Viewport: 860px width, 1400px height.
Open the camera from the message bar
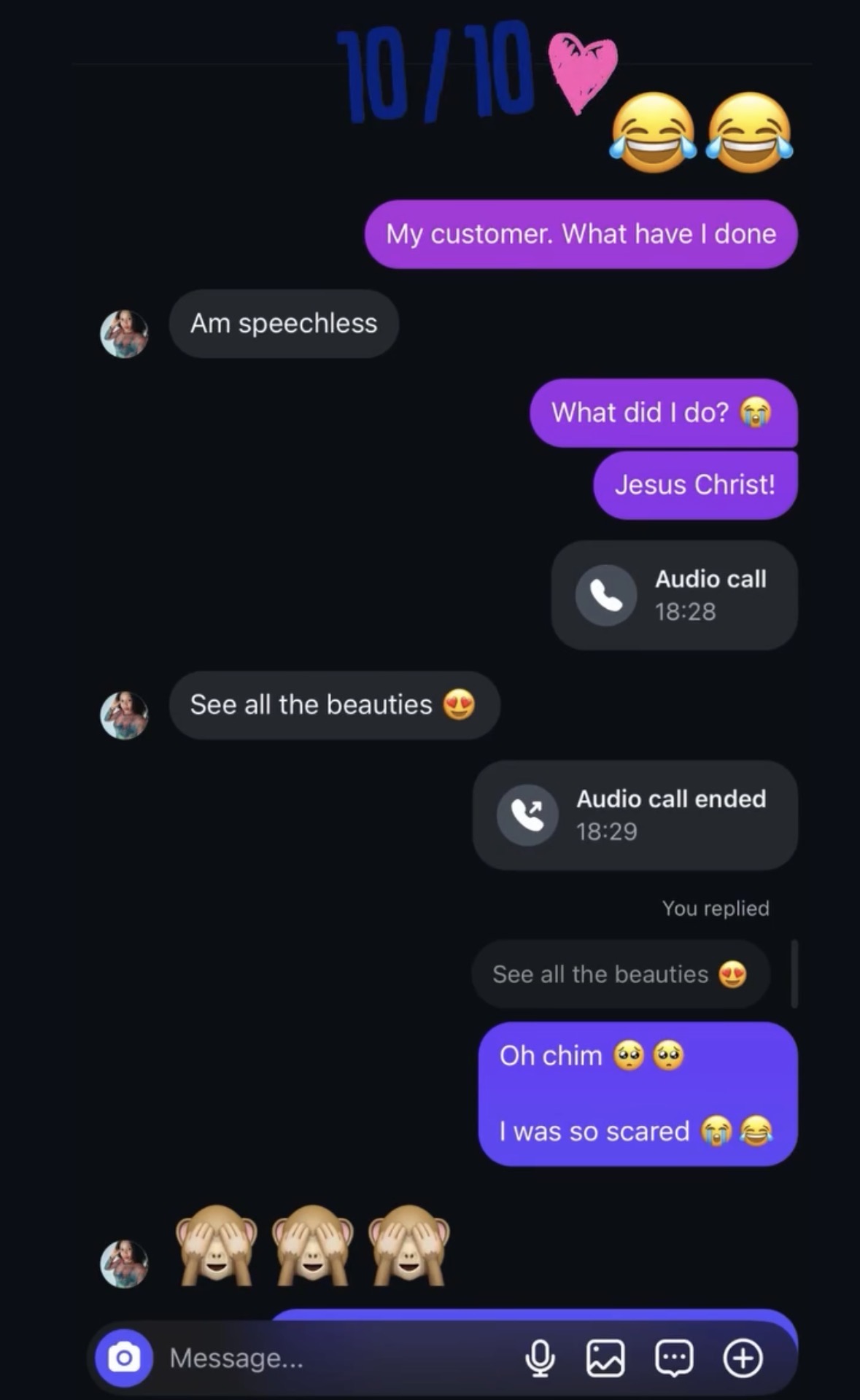pyautogui.click(x=124, y=1358)
